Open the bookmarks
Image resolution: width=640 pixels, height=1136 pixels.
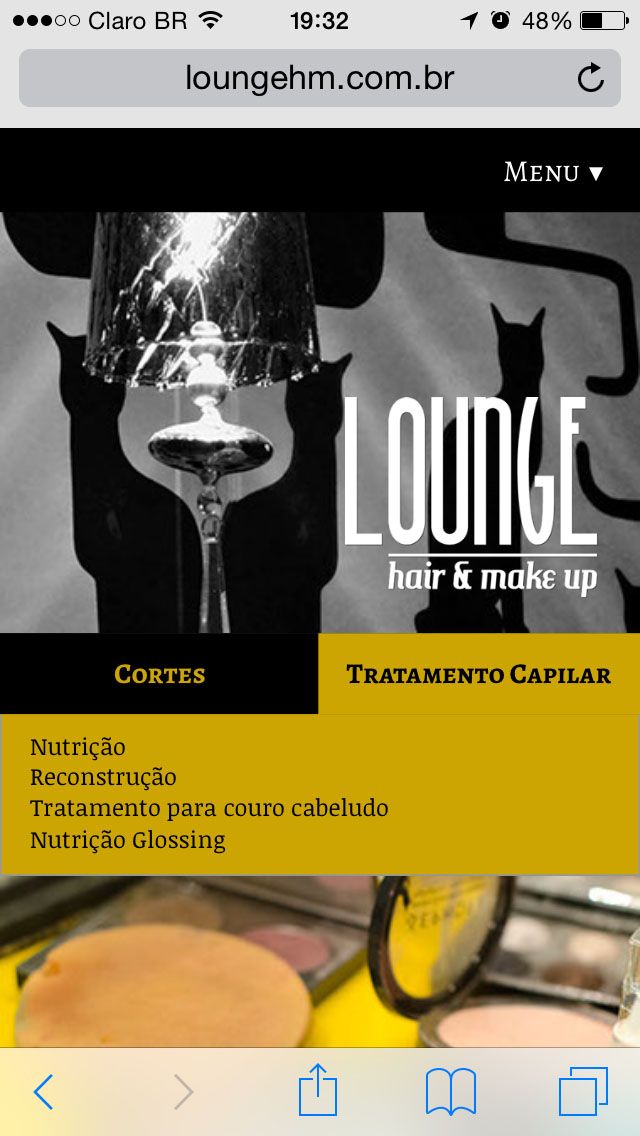[451, 1092]
